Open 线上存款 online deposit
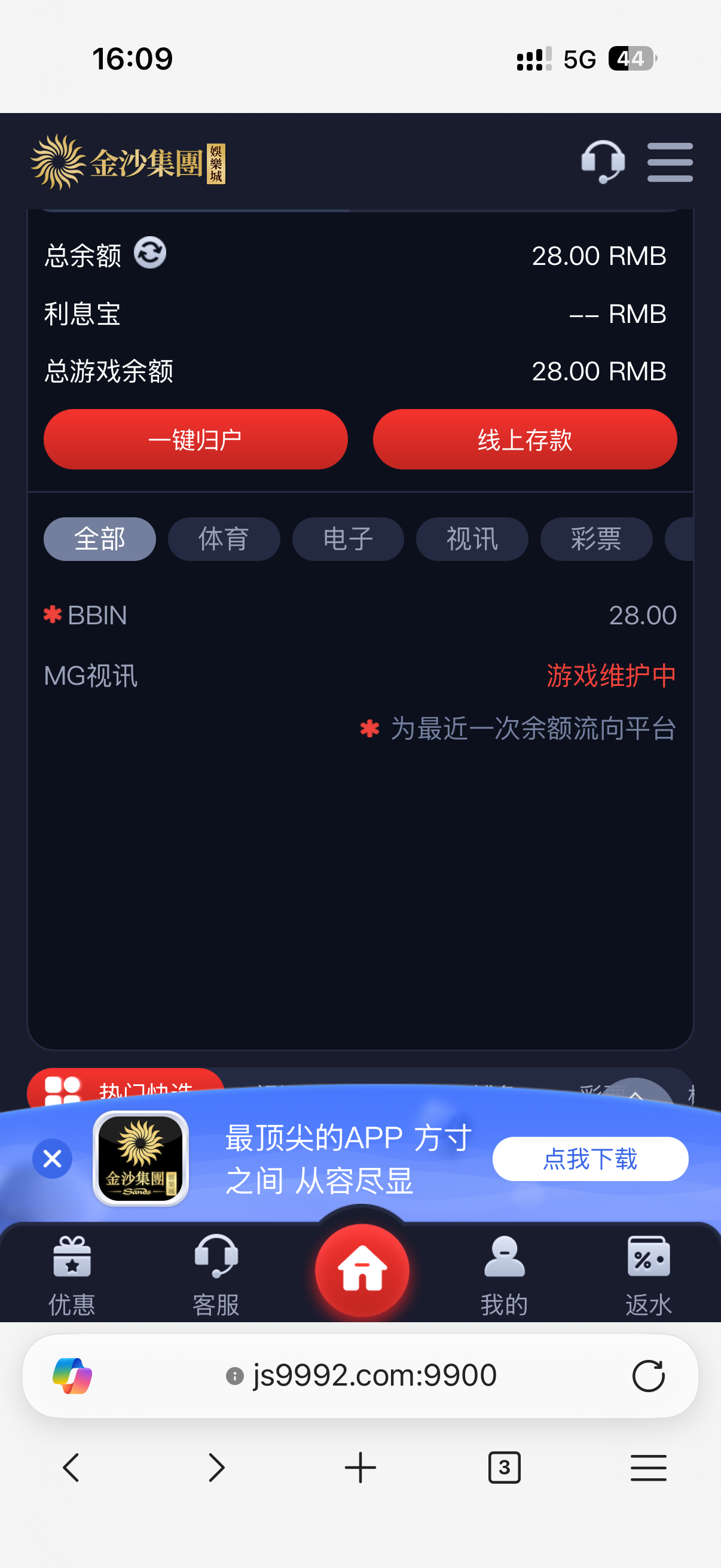 tap(524, 440)
